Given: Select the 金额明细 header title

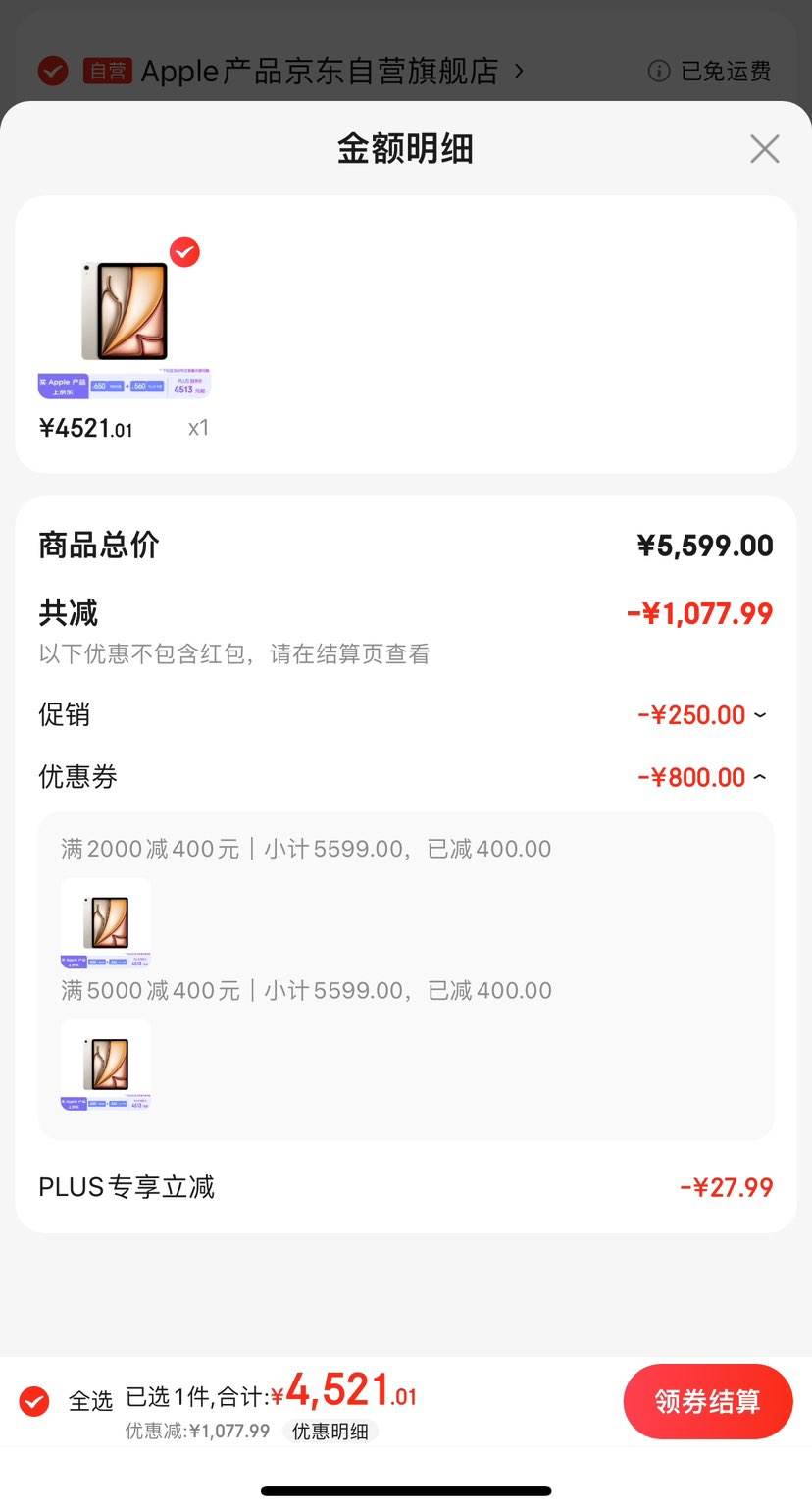Looking at the screenshot, I should [x=405, y=148].
